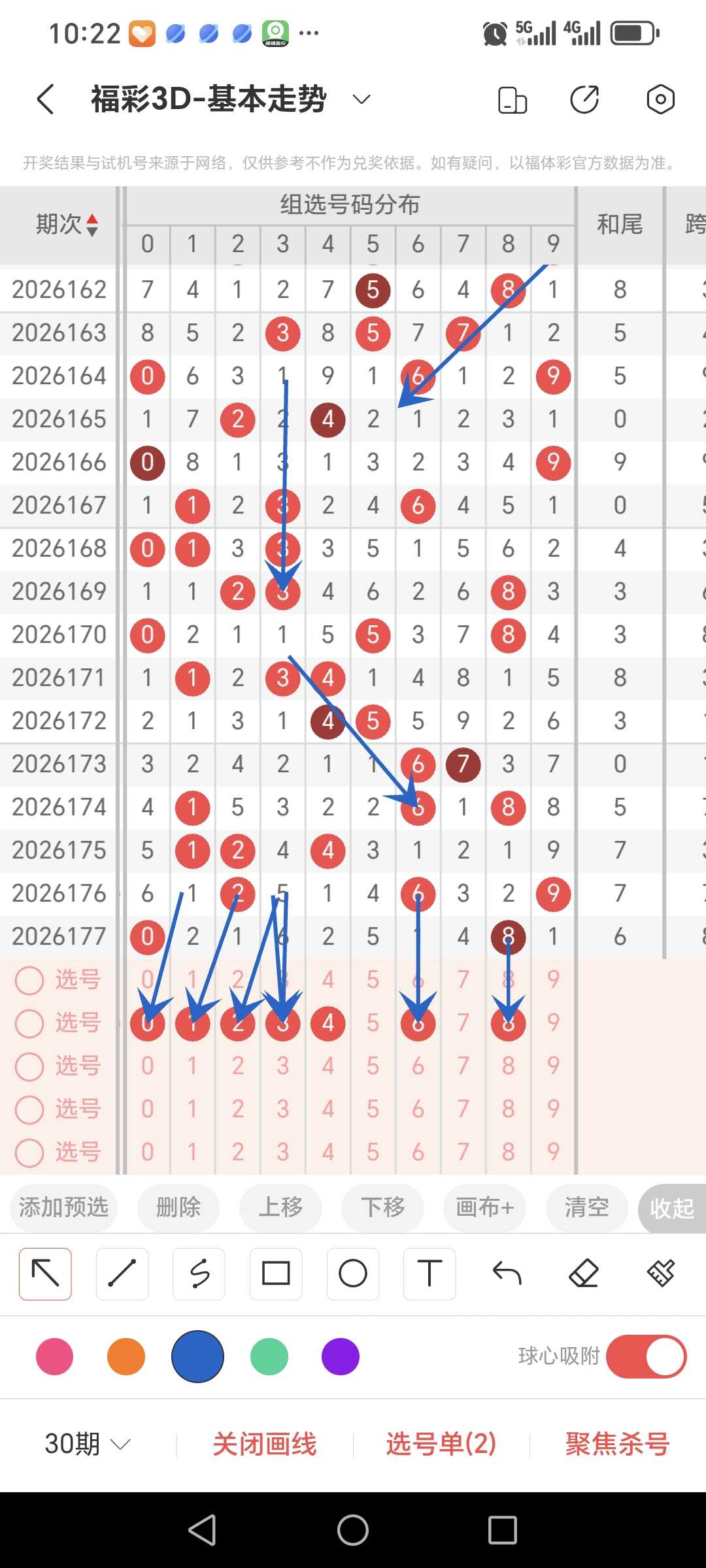Turn off the 球心吸附 switch

click(646, 1356)
